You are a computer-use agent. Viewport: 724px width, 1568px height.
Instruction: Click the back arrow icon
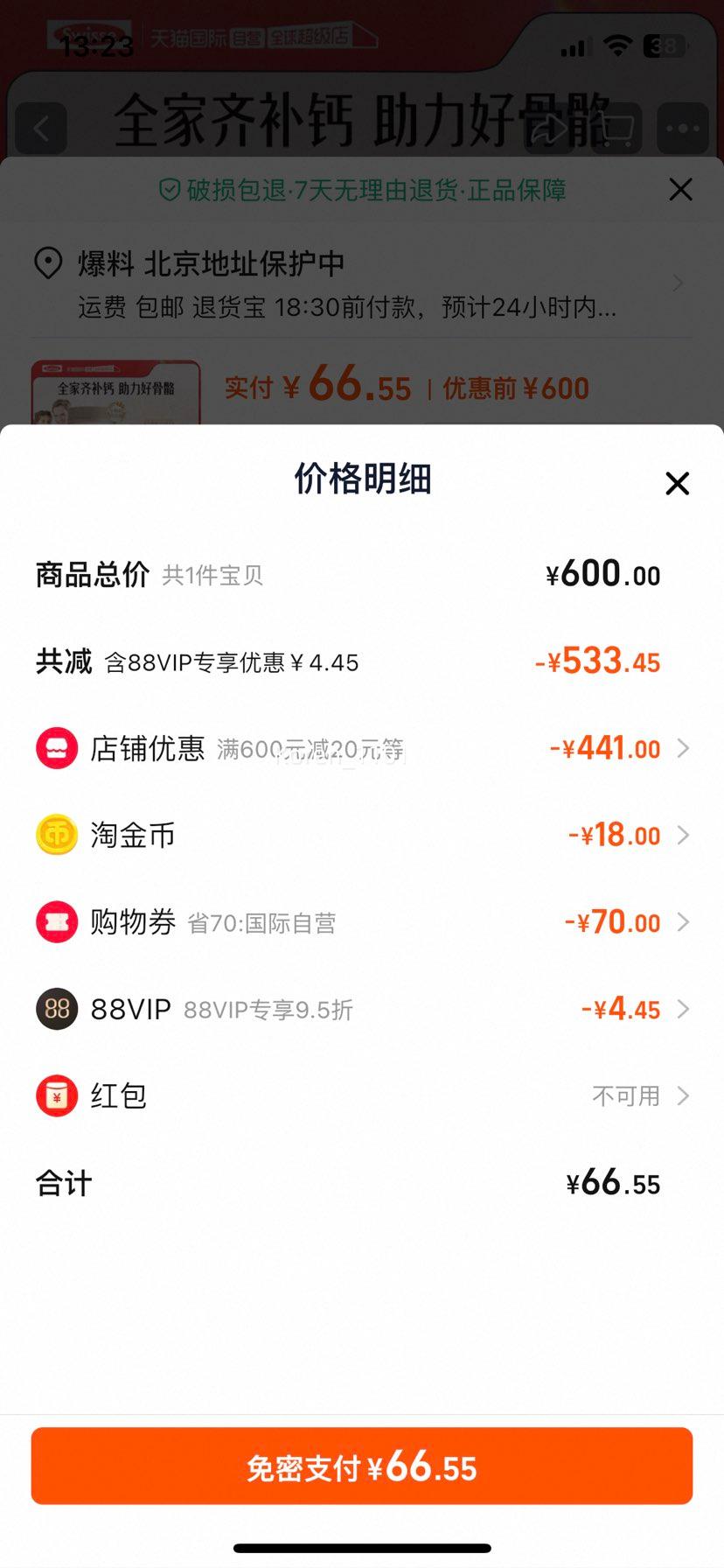pos(40,128)
